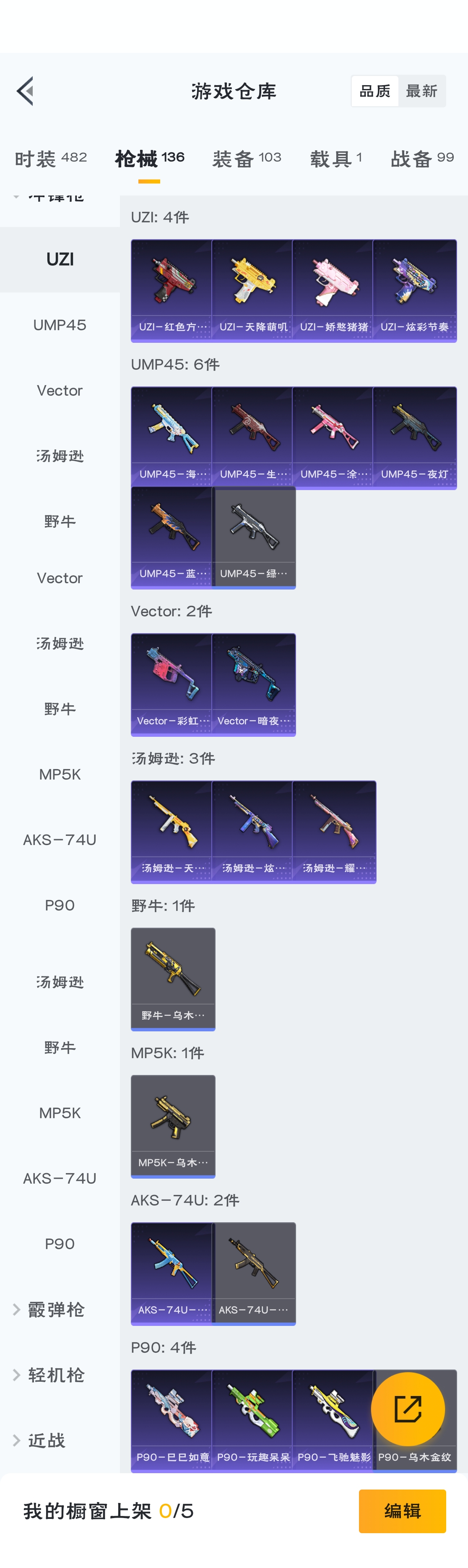Expand the 近战 category
Image resolution: width=468 pixels, height=1568 pixels.
coord(46,1440)
